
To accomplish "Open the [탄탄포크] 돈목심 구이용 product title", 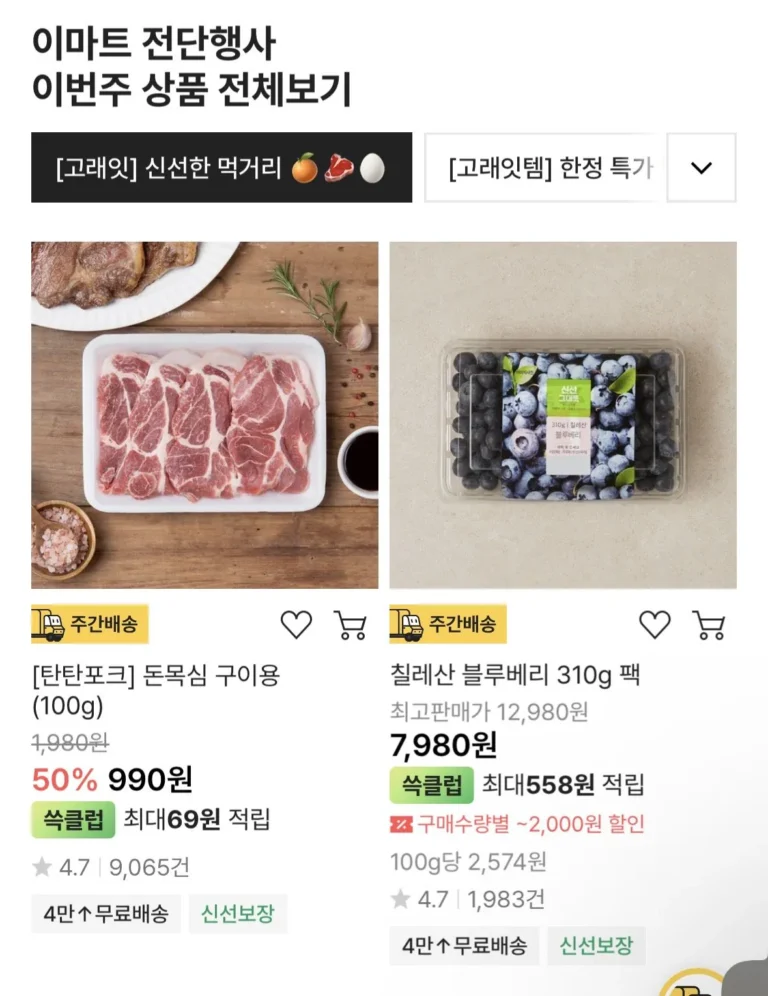I will (x=156, y=690).
